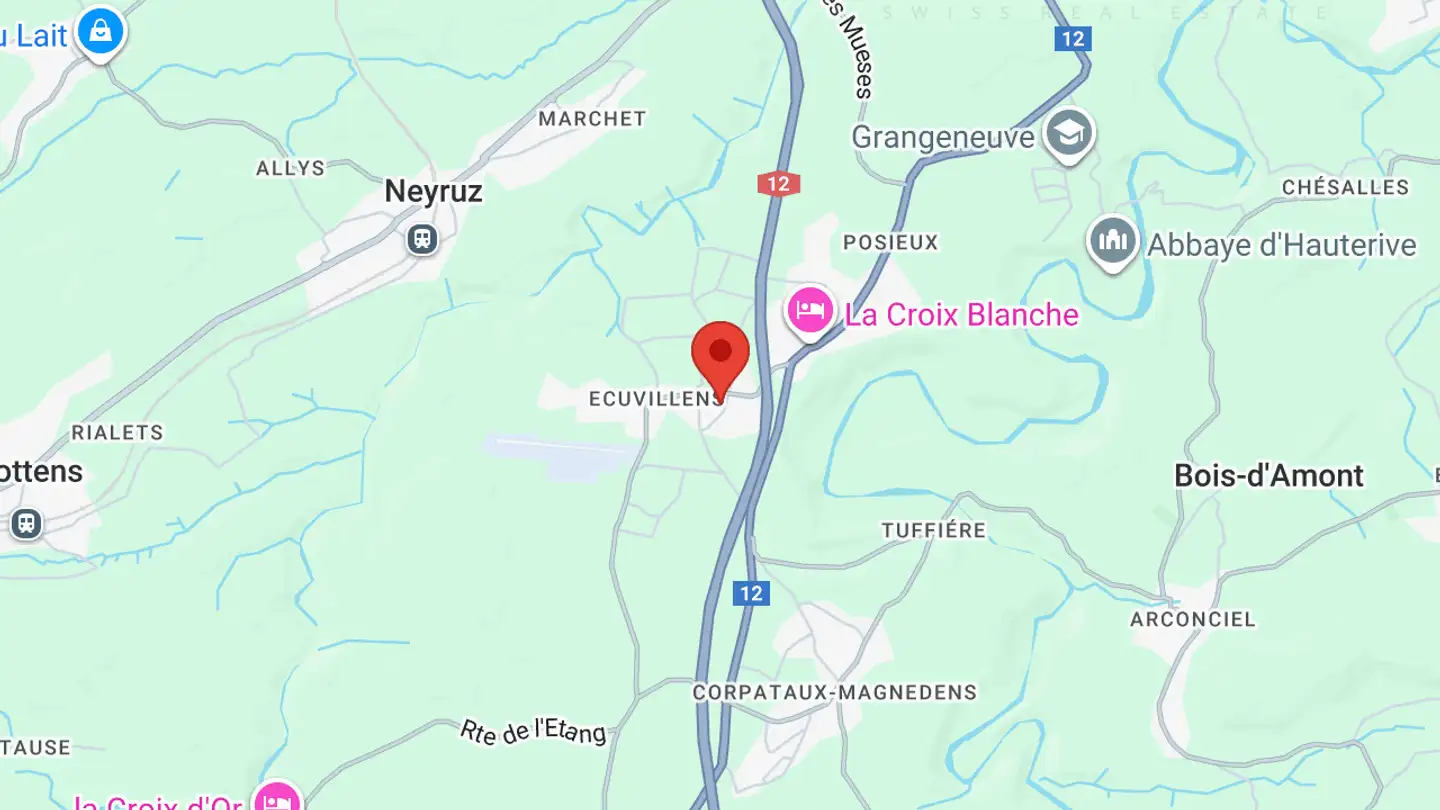Image resolution: width=1440 pixels, height=810 pixels.
Task: Select the Cottens train station icon
Action: point(26,522)
